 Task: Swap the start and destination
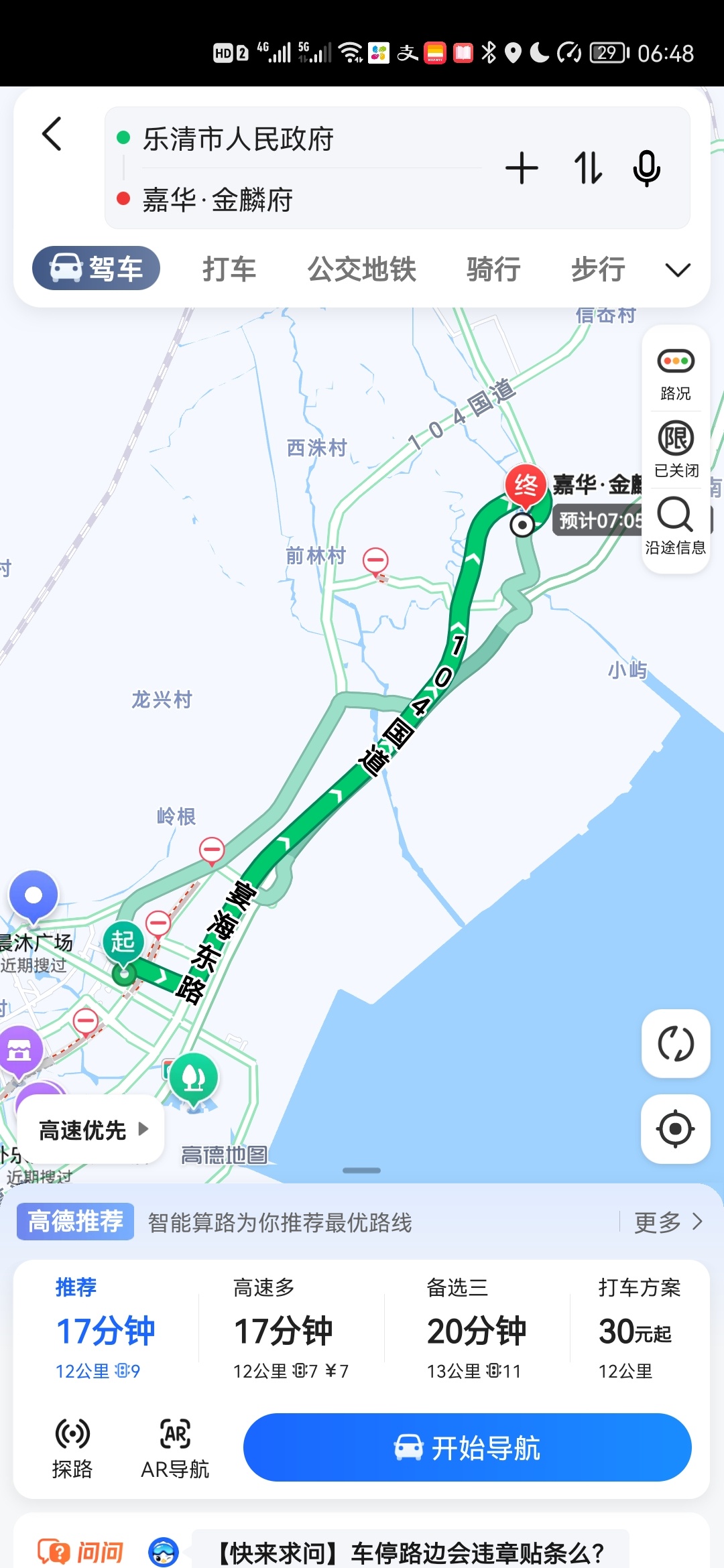pyautogui.click(x=588, y=168)
